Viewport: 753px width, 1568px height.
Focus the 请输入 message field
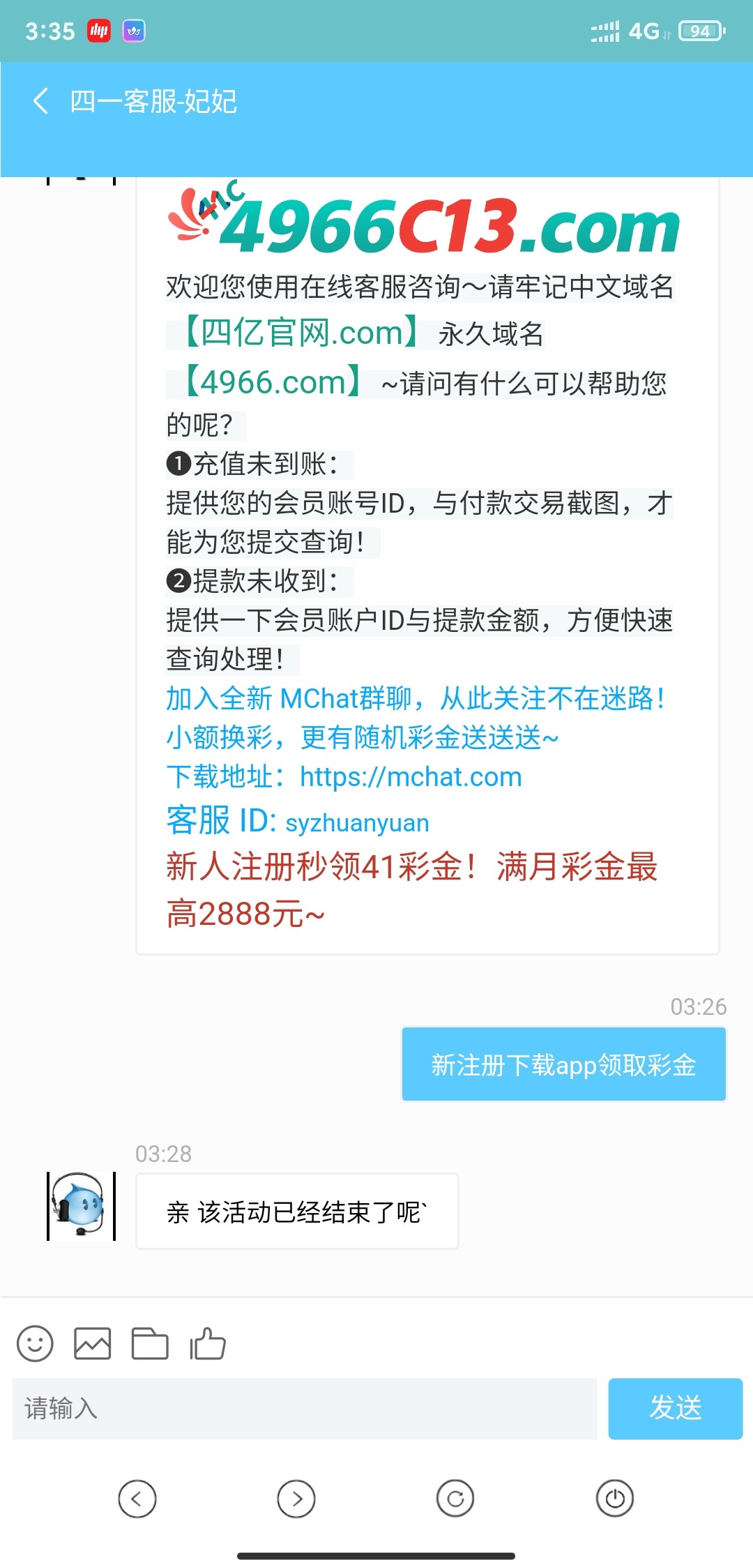click(x=304, y=1408)
